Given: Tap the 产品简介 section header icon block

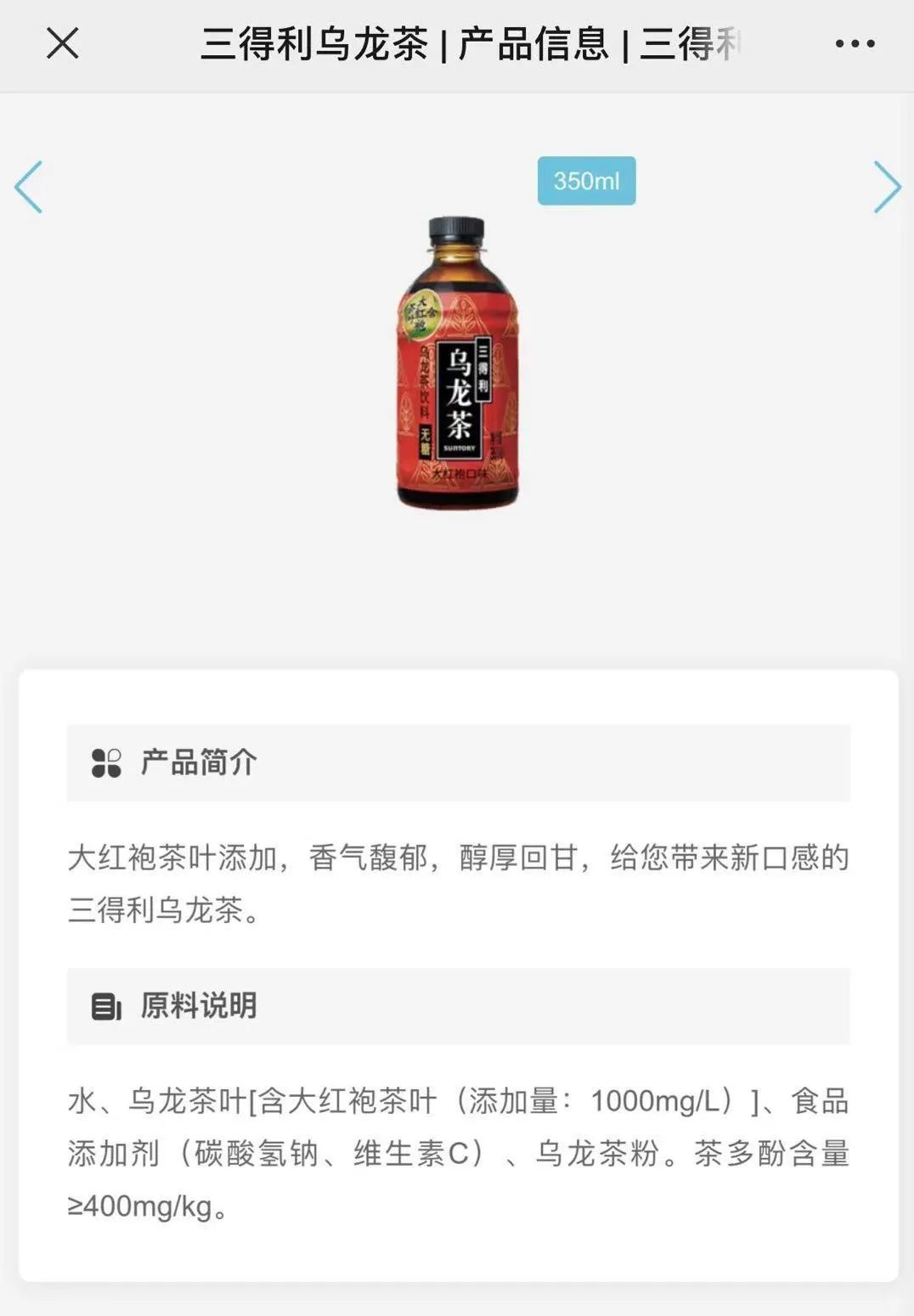Looking at the screenshot, I should 104,763.
